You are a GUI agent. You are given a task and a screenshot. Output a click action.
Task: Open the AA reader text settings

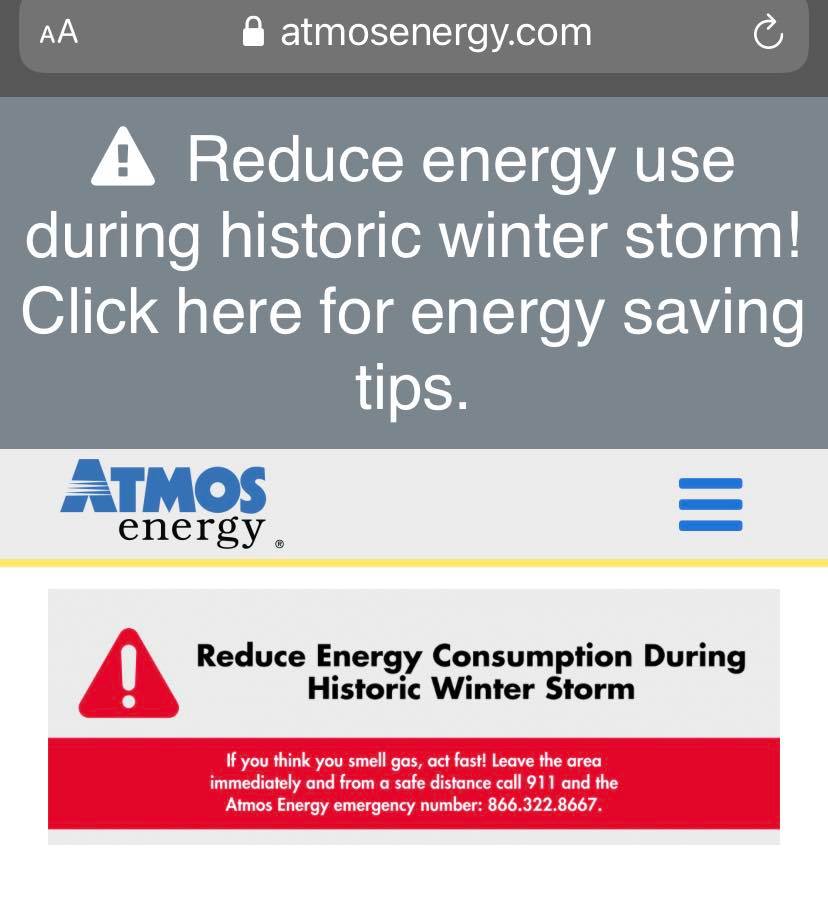[58, 33]
